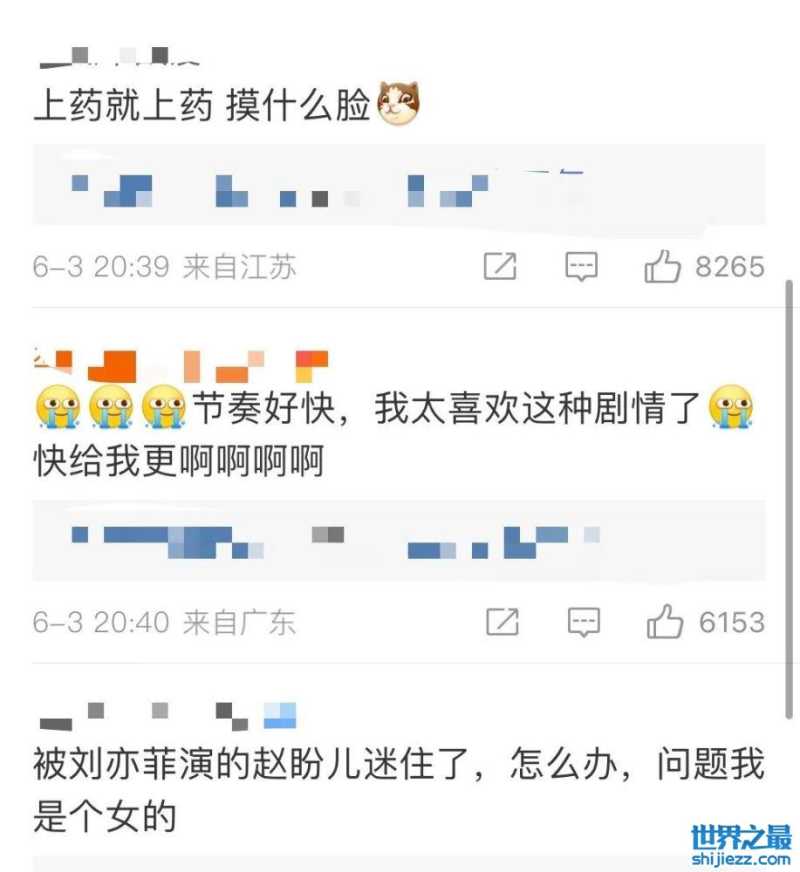Screen dimensions: 800x872
Task: Open replies icon under 节奏好快 comment
Action: (583, 623)
